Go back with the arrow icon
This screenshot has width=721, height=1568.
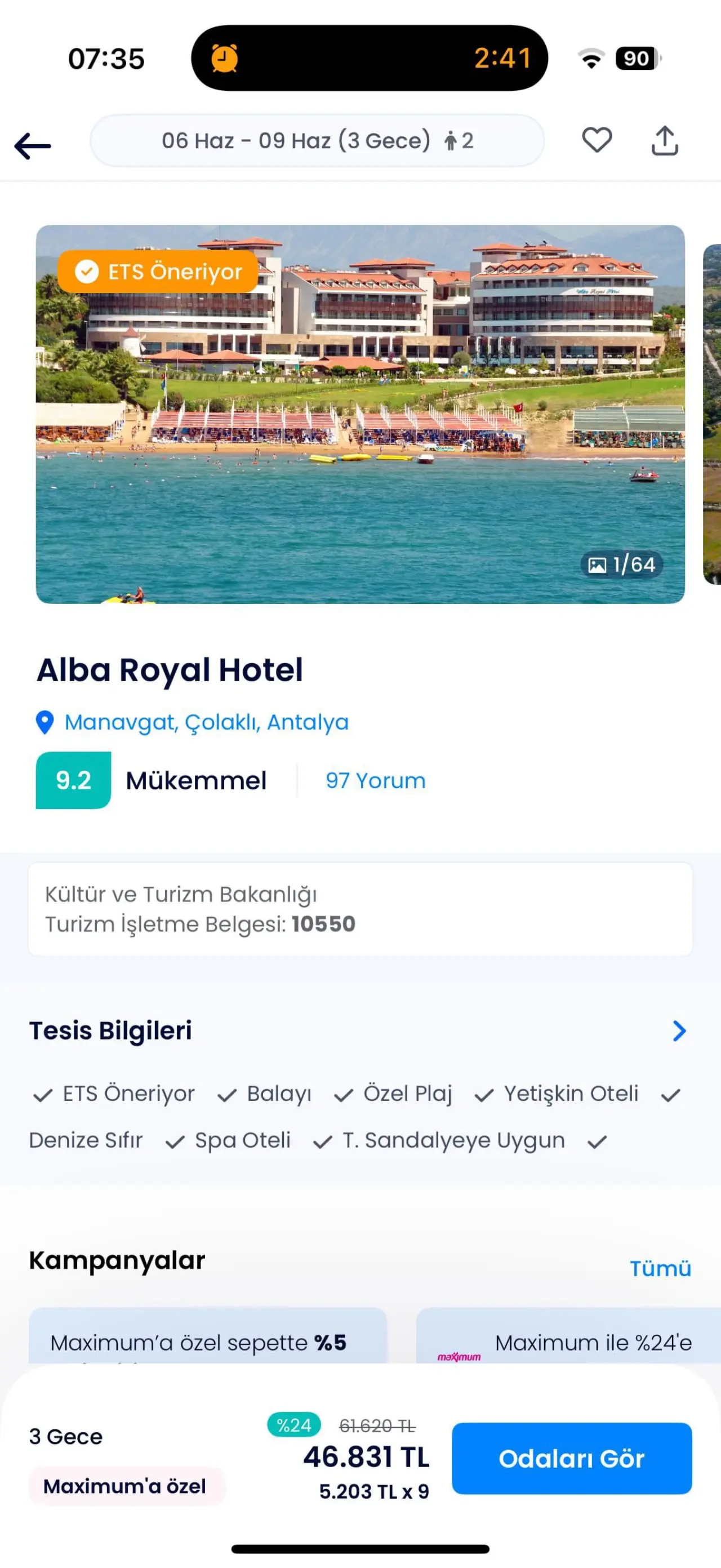coord(33,146)
